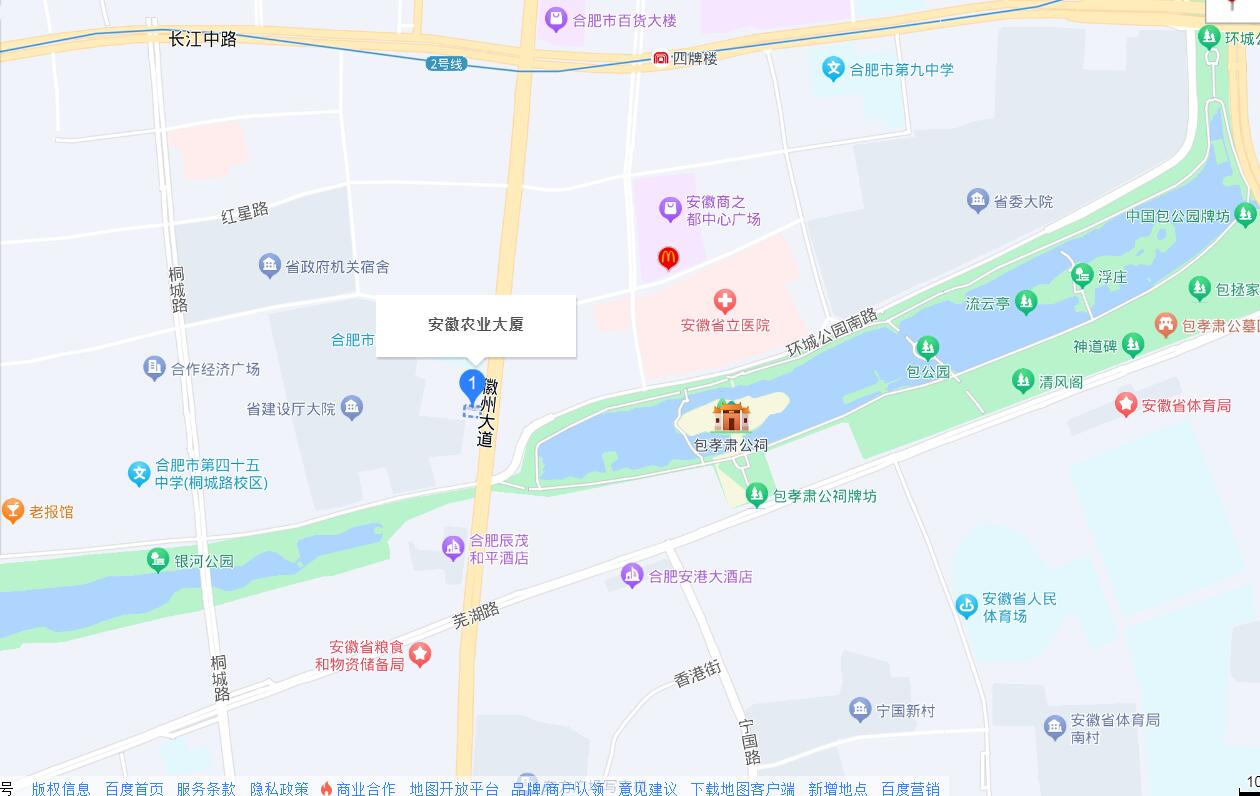Open 新增地点 link
Screen dimensions: 1260x796
click(x=838, y=788)
